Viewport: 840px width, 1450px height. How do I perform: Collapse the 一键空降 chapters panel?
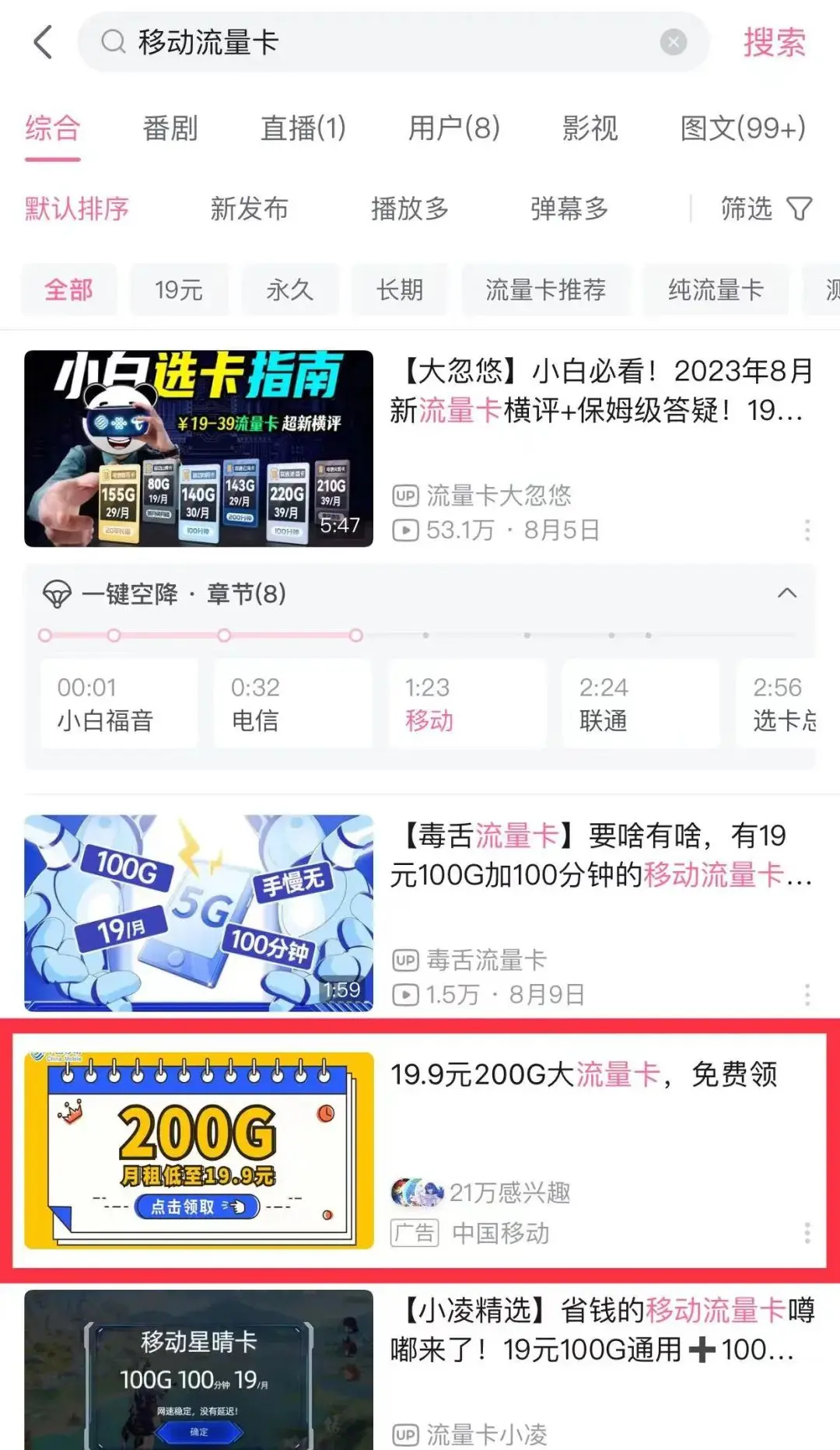coord(786,594)
